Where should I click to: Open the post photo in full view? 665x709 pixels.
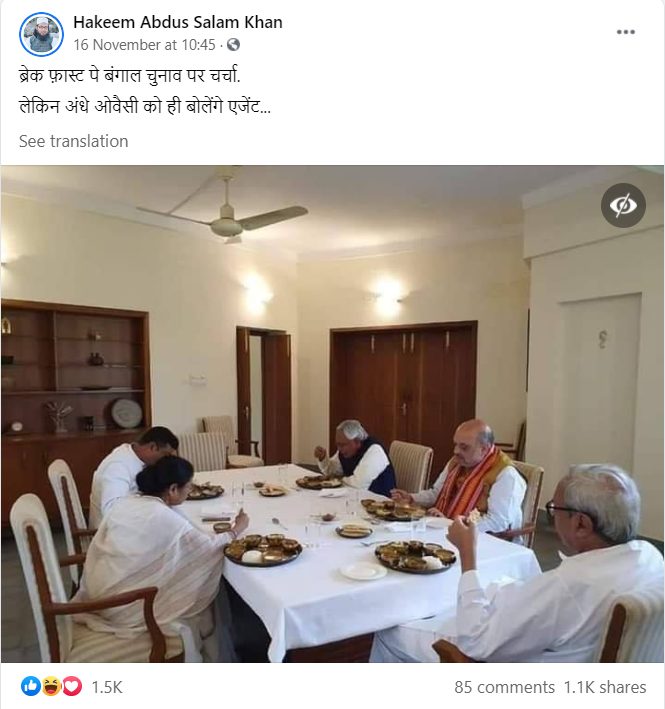coord(332,420)
